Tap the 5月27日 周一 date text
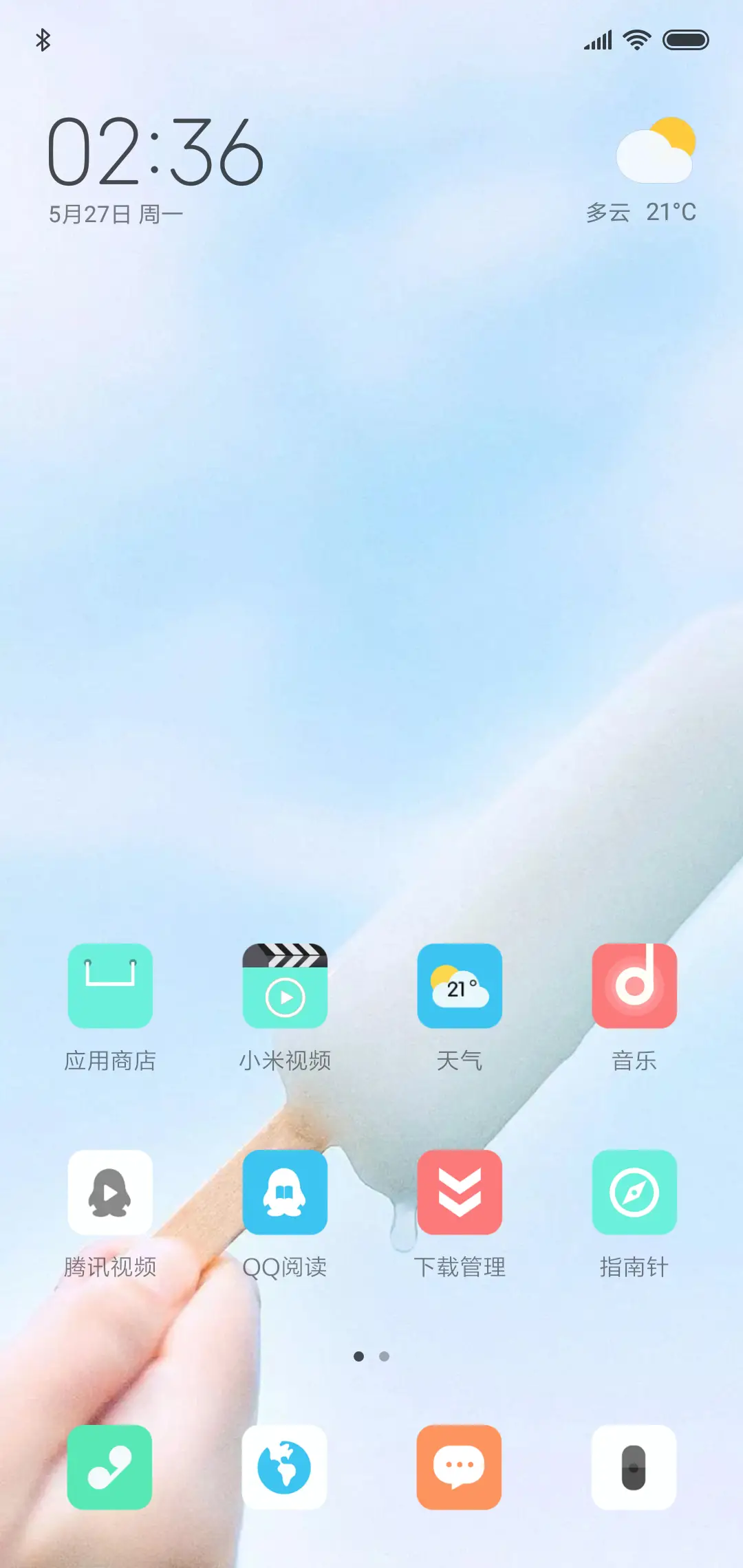The image size is (743, 1568). coord(116,213)
